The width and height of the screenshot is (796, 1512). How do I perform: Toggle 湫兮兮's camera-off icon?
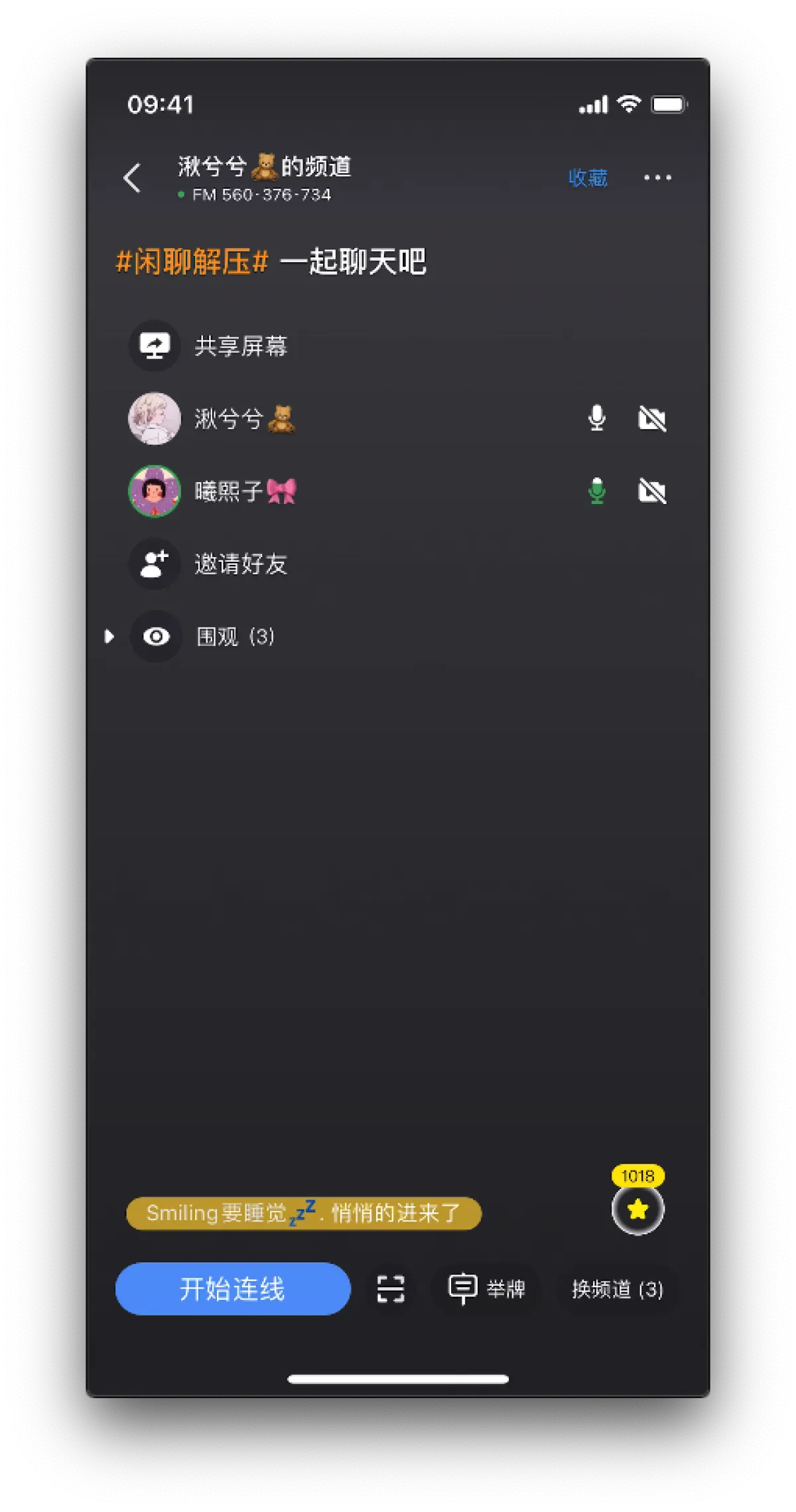[x=652, y=418]
